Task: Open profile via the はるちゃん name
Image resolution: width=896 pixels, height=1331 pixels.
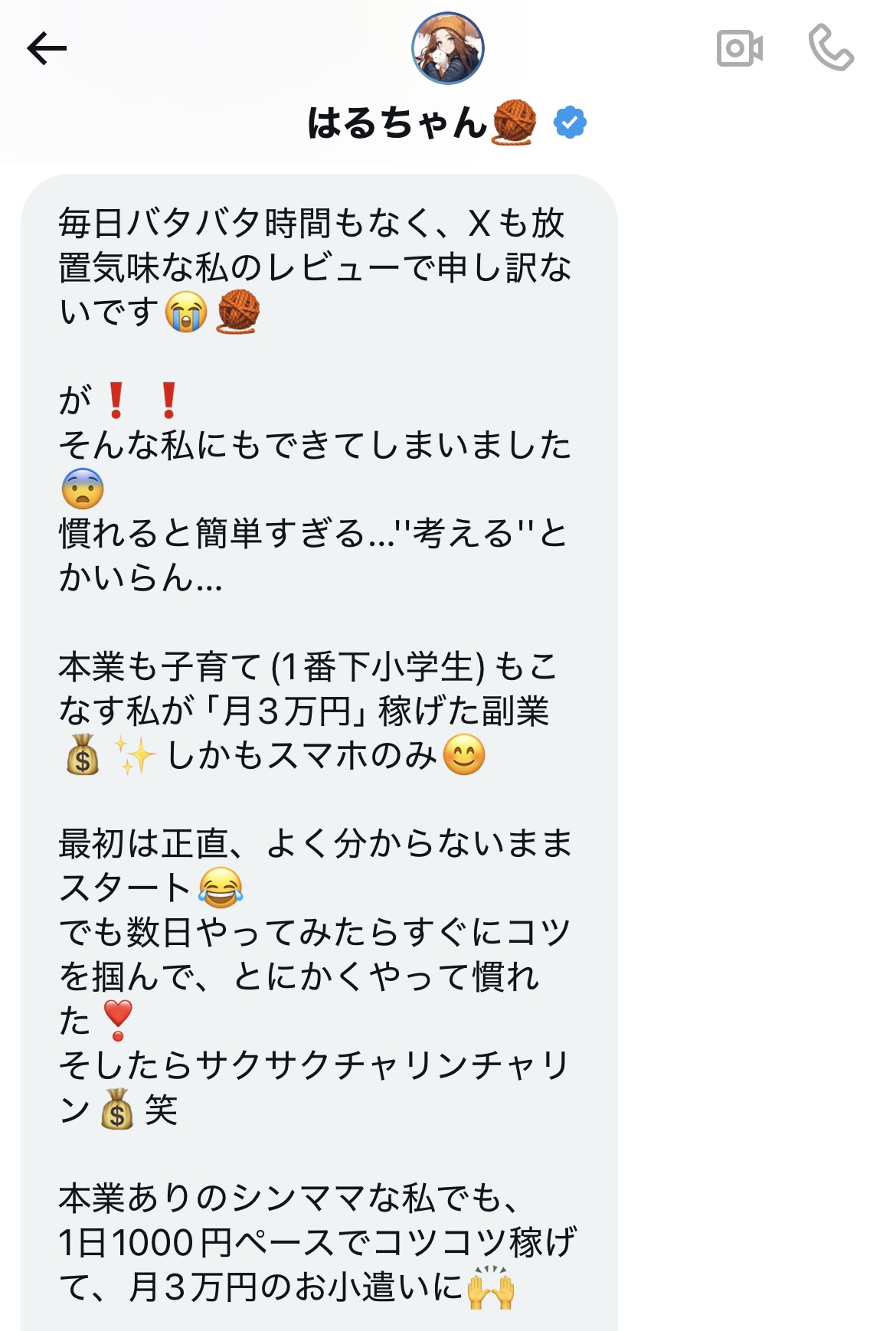Action: tap(397, 123)
